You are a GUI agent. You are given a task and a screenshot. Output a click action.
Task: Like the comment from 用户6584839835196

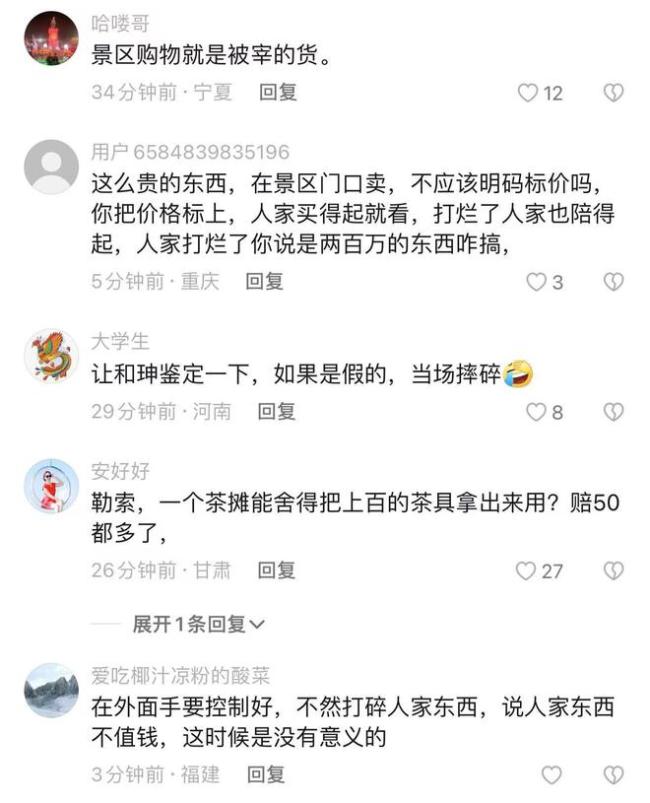point(537,282)
